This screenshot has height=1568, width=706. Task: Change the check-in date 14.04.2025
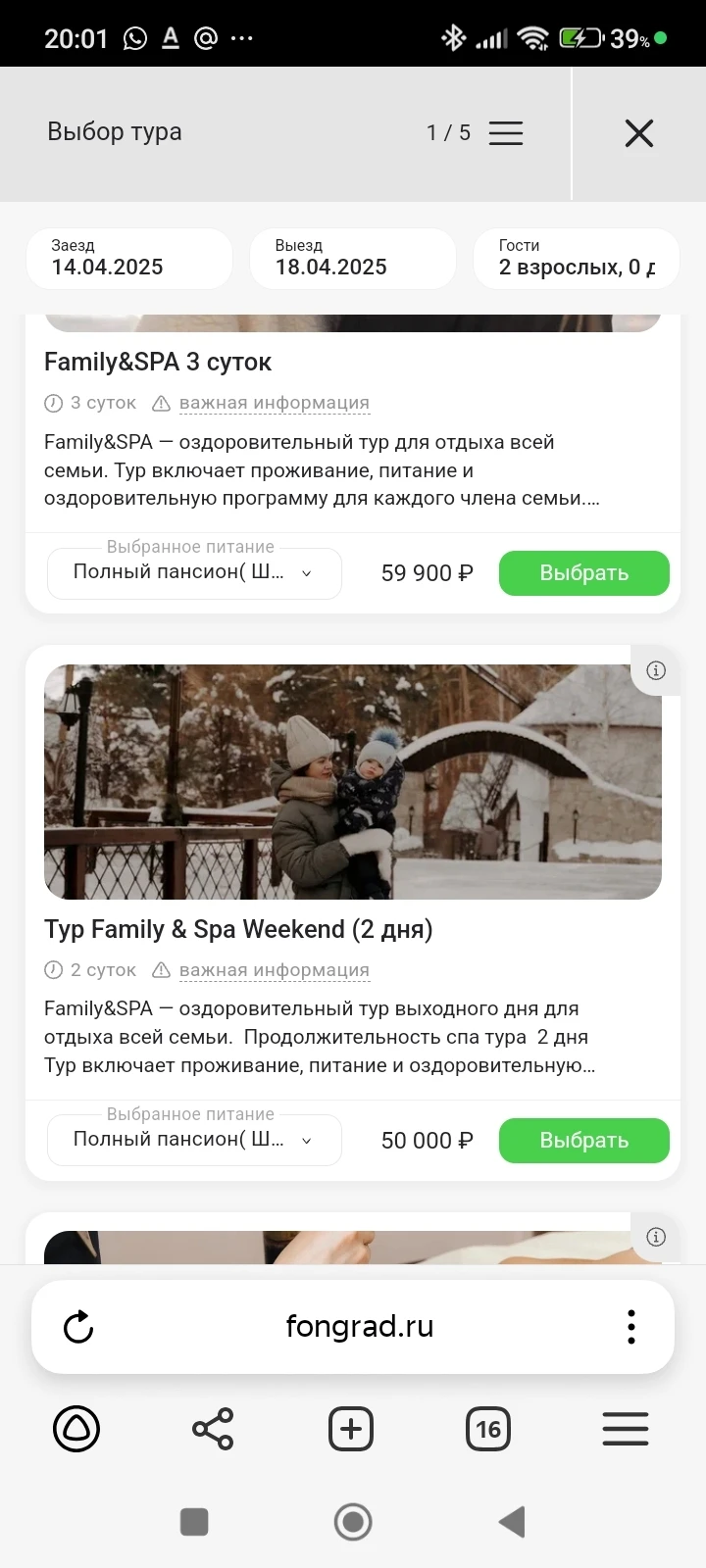click(x=128, y=259)
